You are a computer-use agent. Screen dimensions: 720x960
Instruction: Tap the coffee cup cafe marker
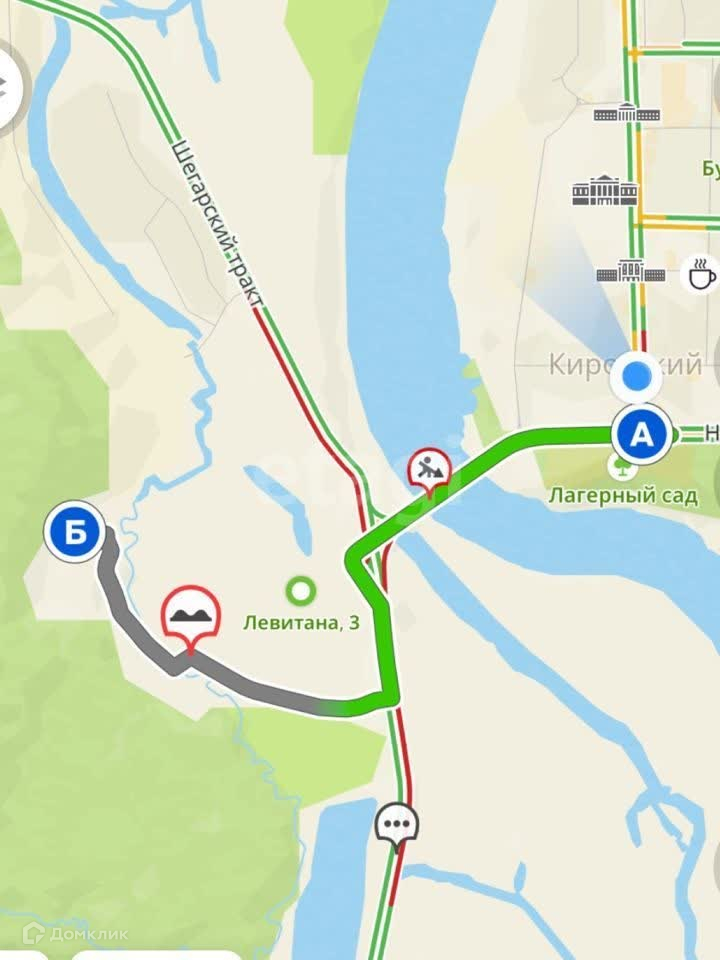(702, 273)
